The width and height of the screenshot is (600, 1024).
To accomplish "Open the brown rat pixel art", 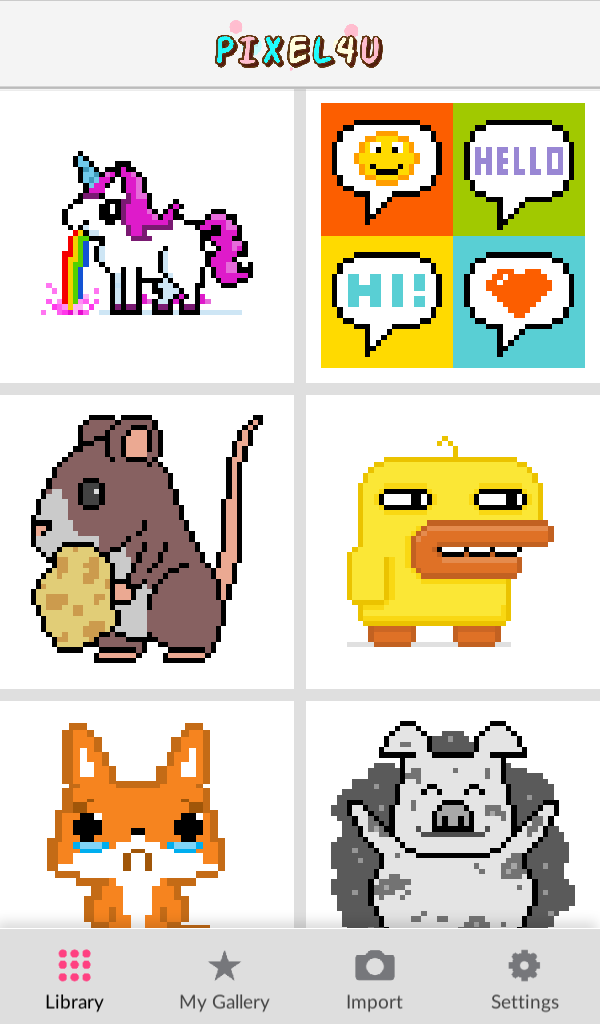I will click(147, 541).
